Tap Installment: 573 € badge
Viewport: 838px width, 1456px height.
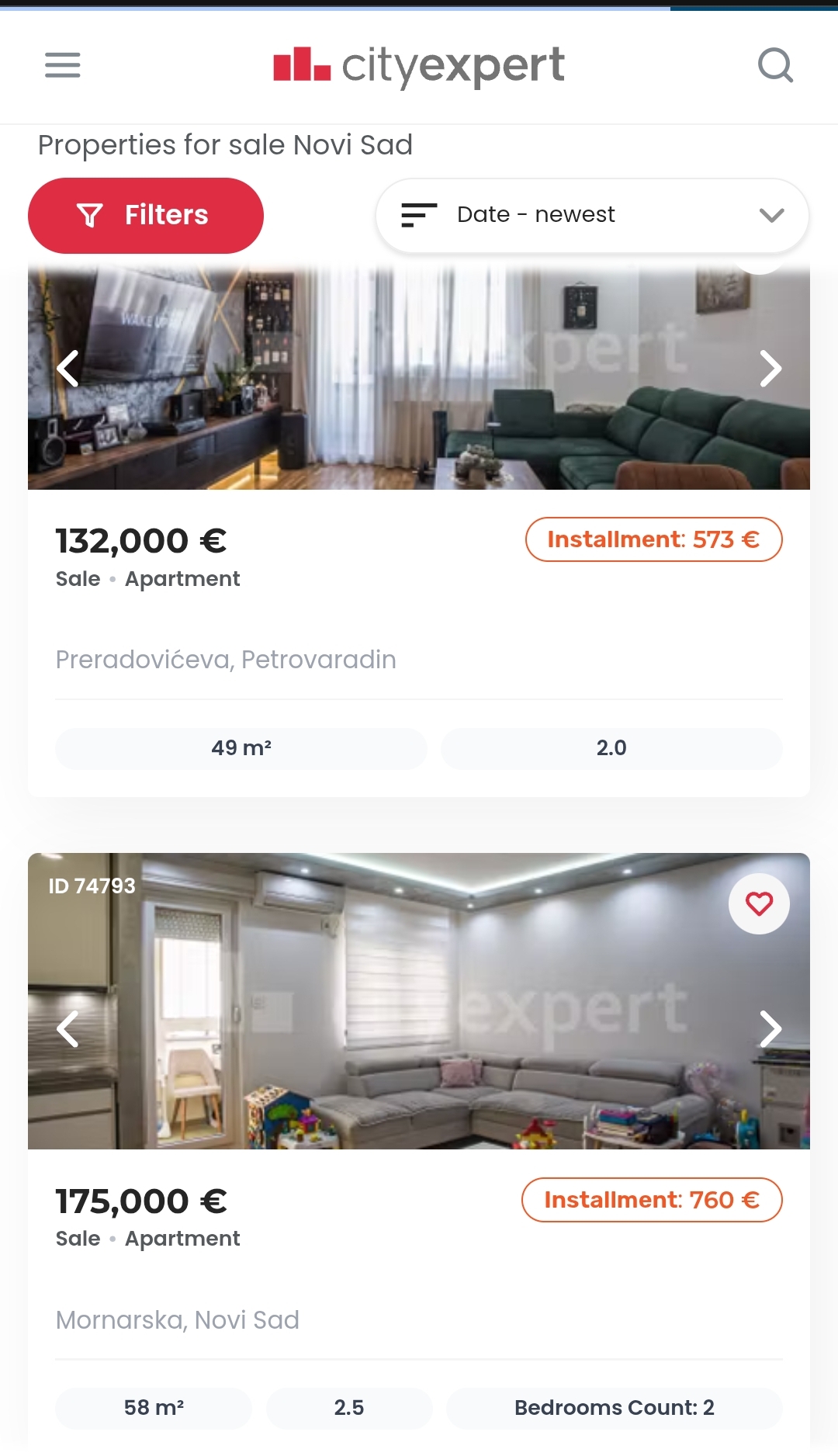[653, 539]
